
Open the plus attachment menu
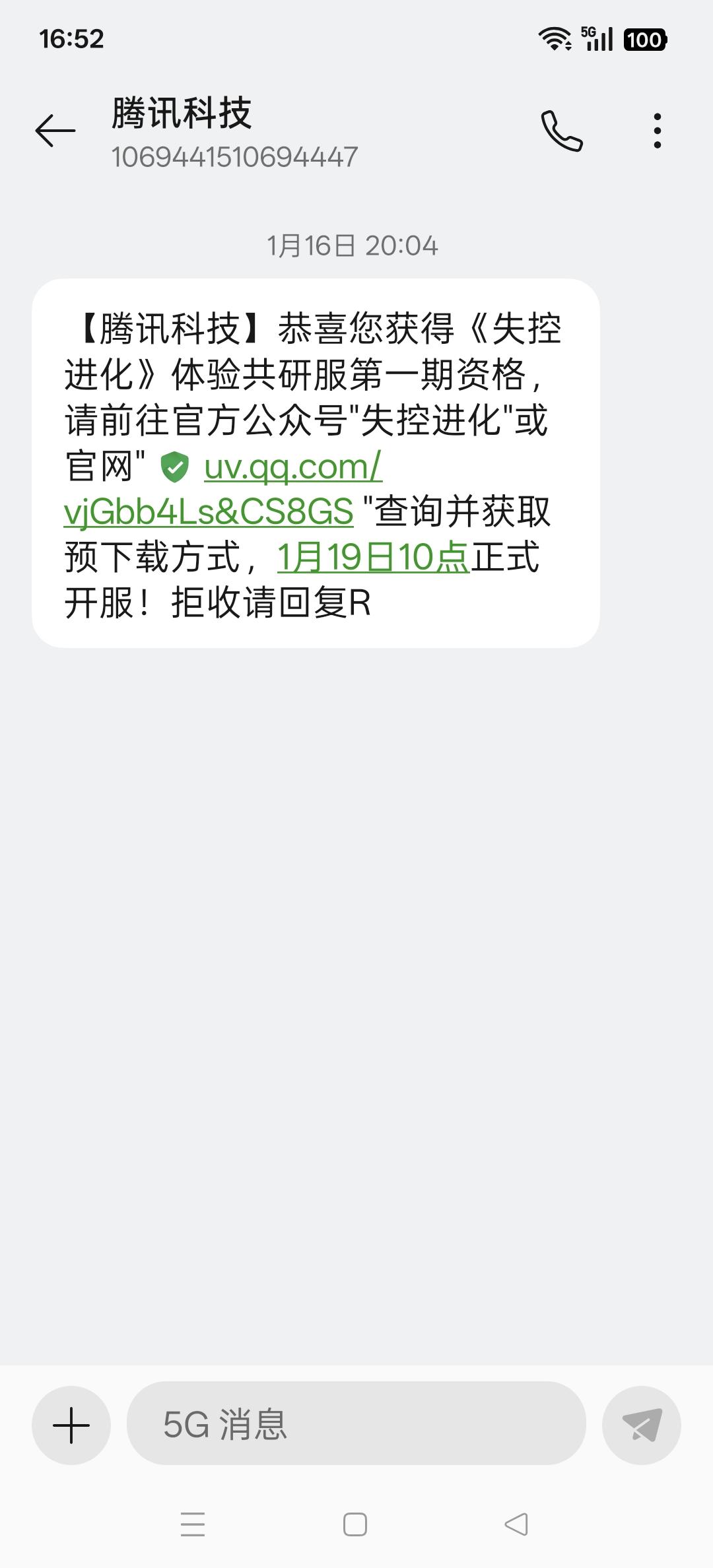[x=71, y=1425]
